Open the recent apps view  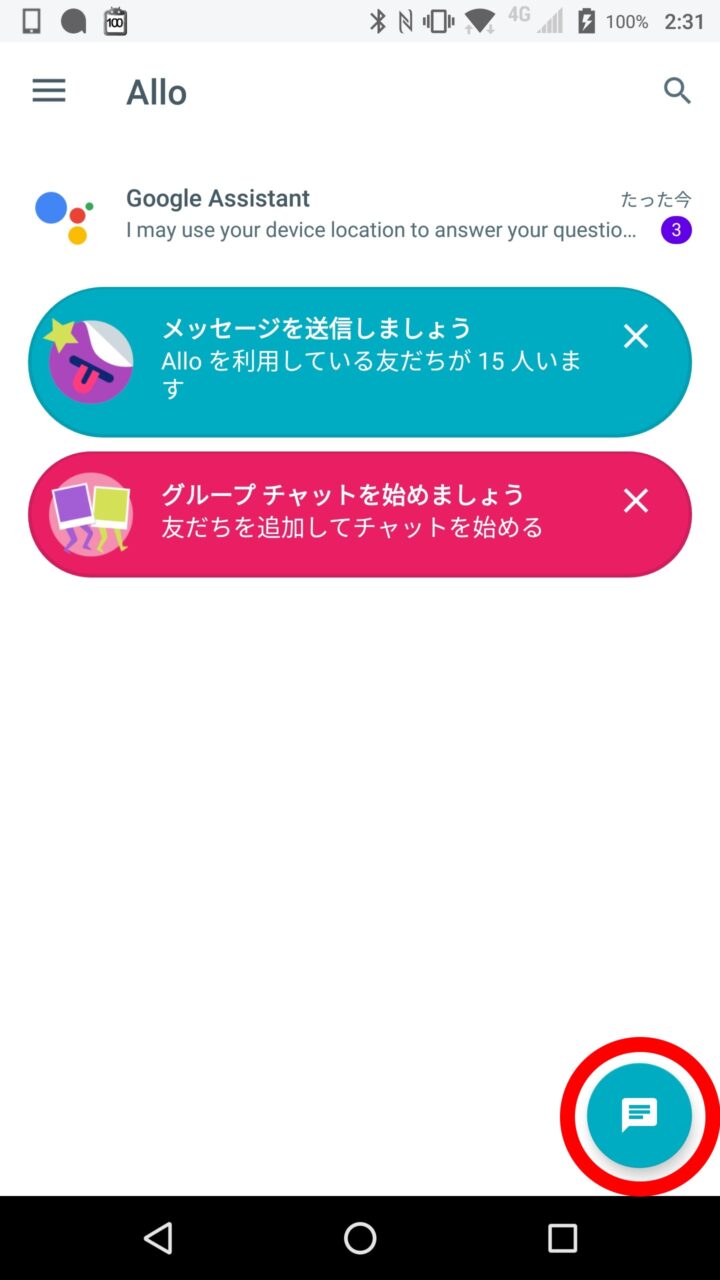point(562,1238)
